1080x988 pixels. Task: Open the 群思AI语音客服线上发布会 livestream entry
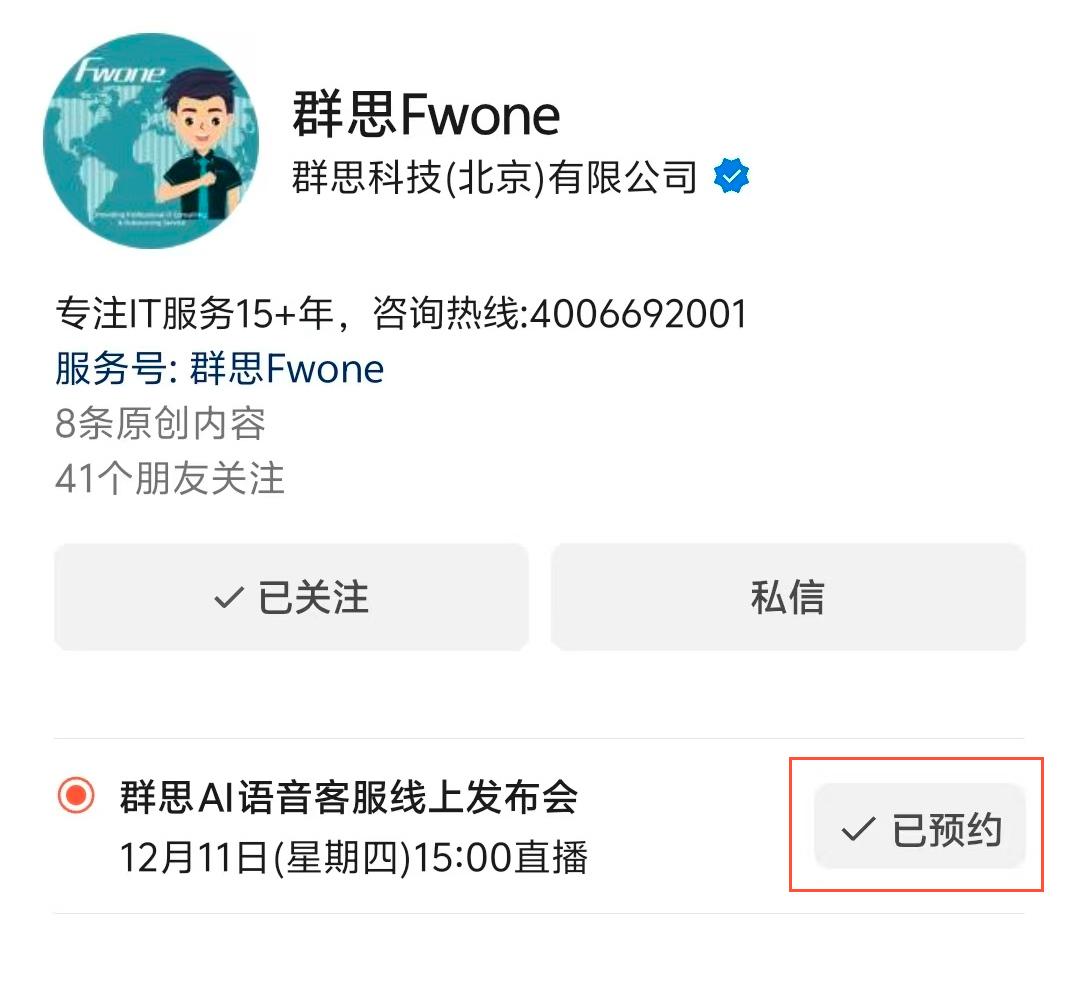[350, 798]
